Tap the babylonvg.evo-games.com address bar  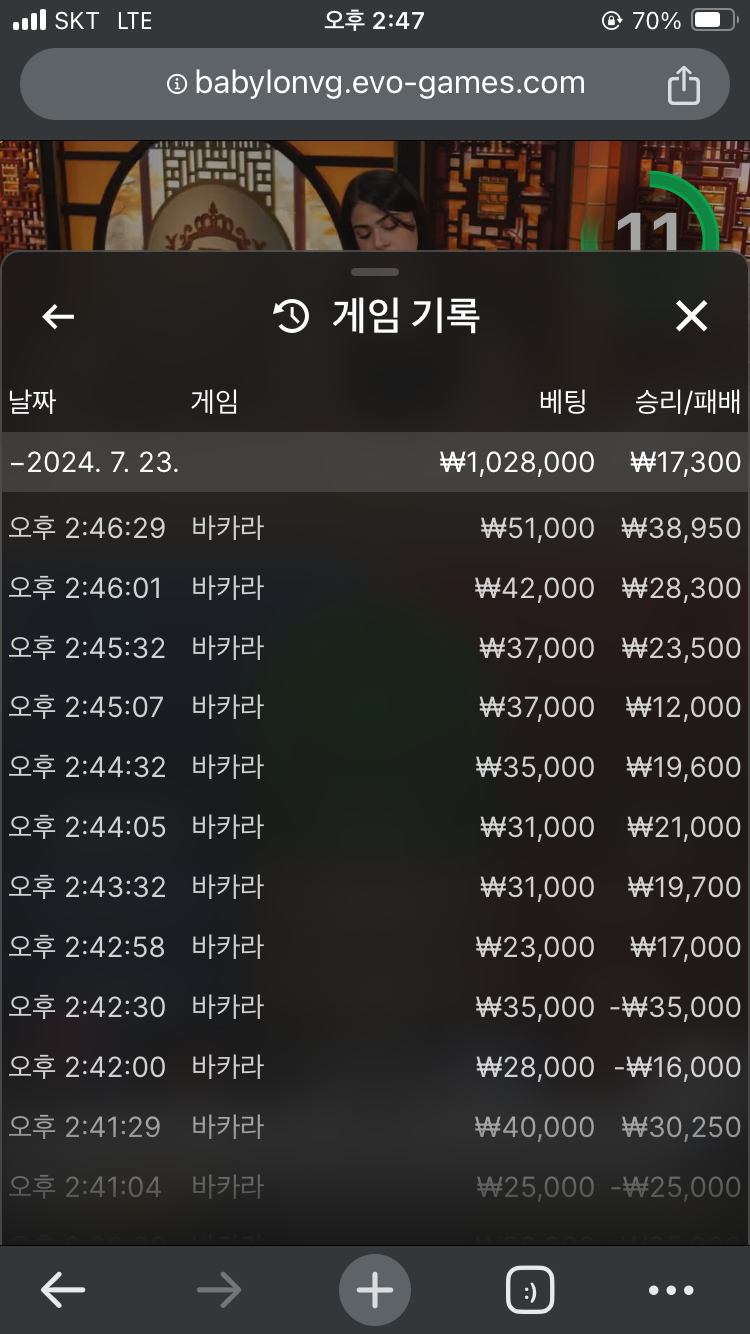pyautogui.click(x=375, y=84)
